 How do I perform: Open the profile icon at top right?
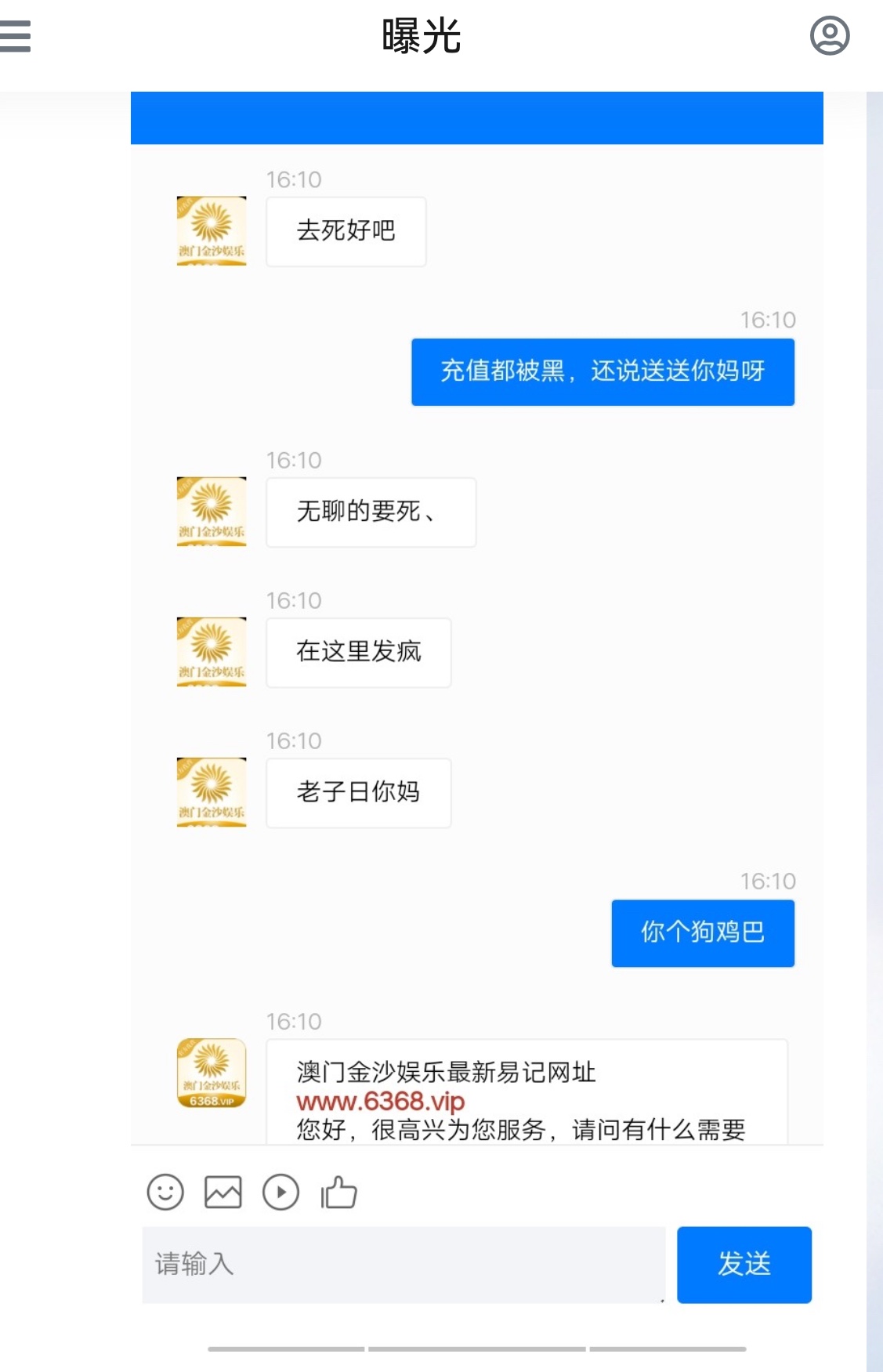coord(832,34)
